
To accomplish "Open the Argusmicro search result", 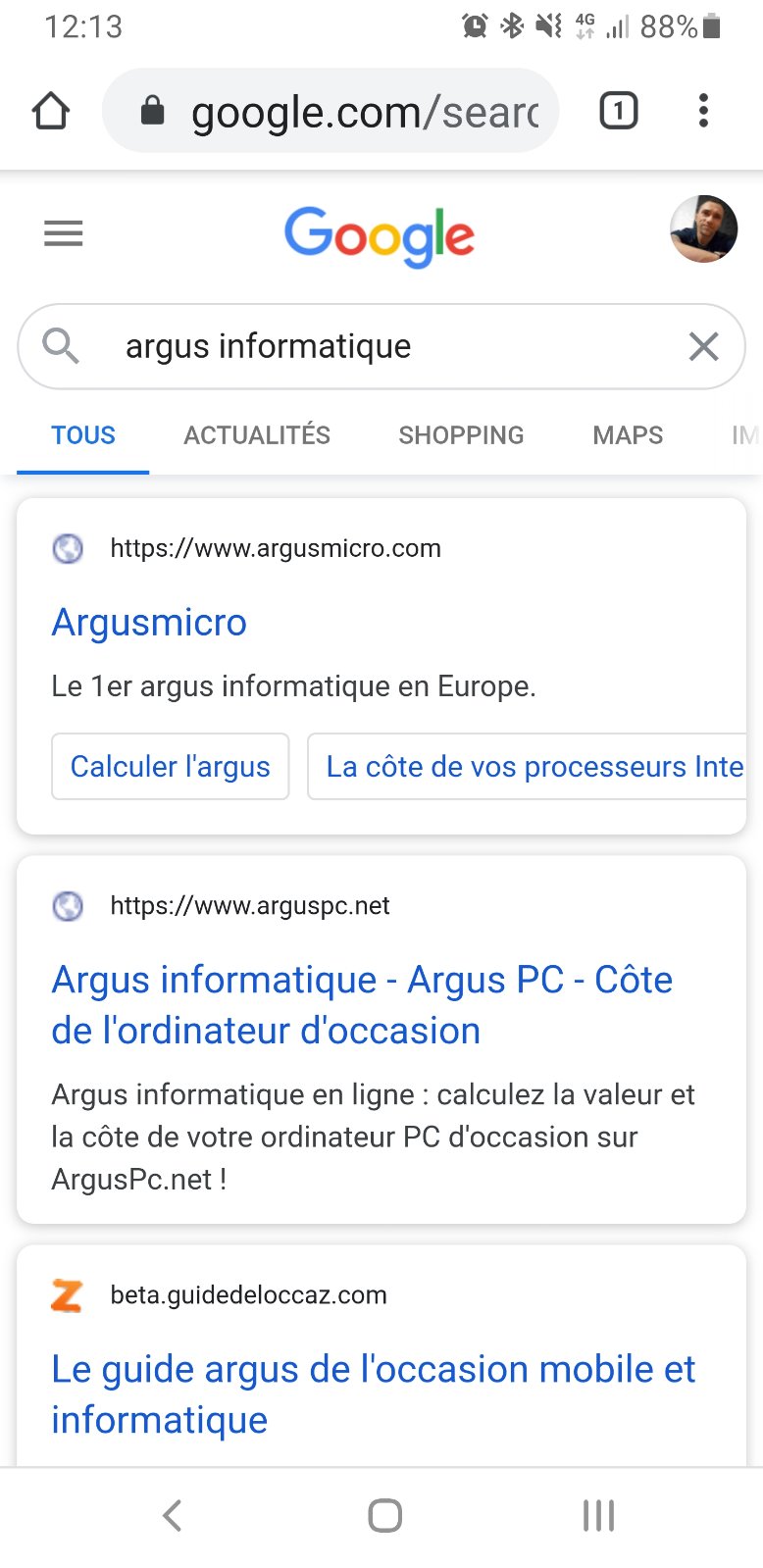I will 149,623.
